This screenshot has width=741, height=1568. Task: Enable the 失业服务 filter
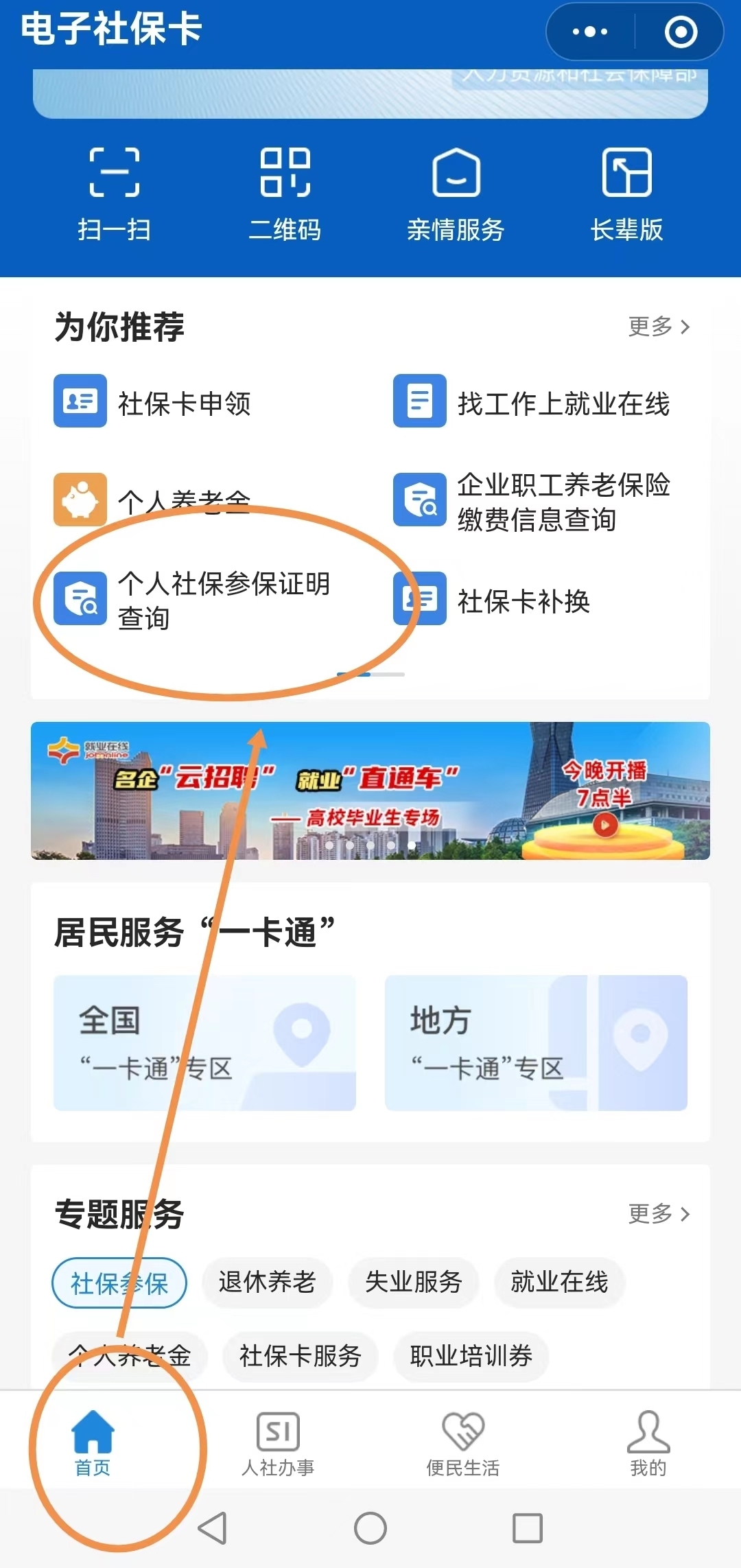click(413, 1283)
